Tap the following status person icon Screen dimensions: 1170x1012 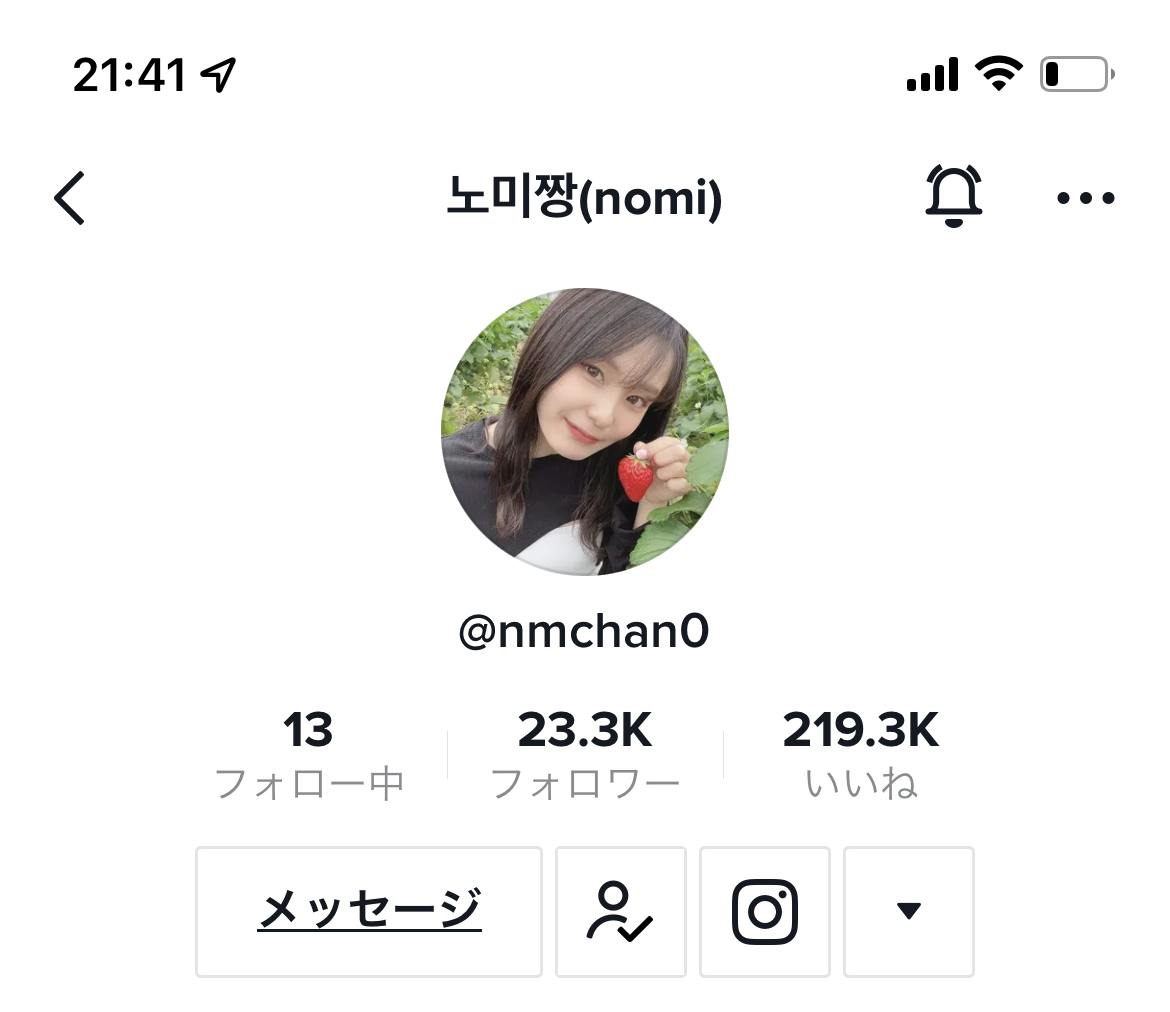coord(620,911)
